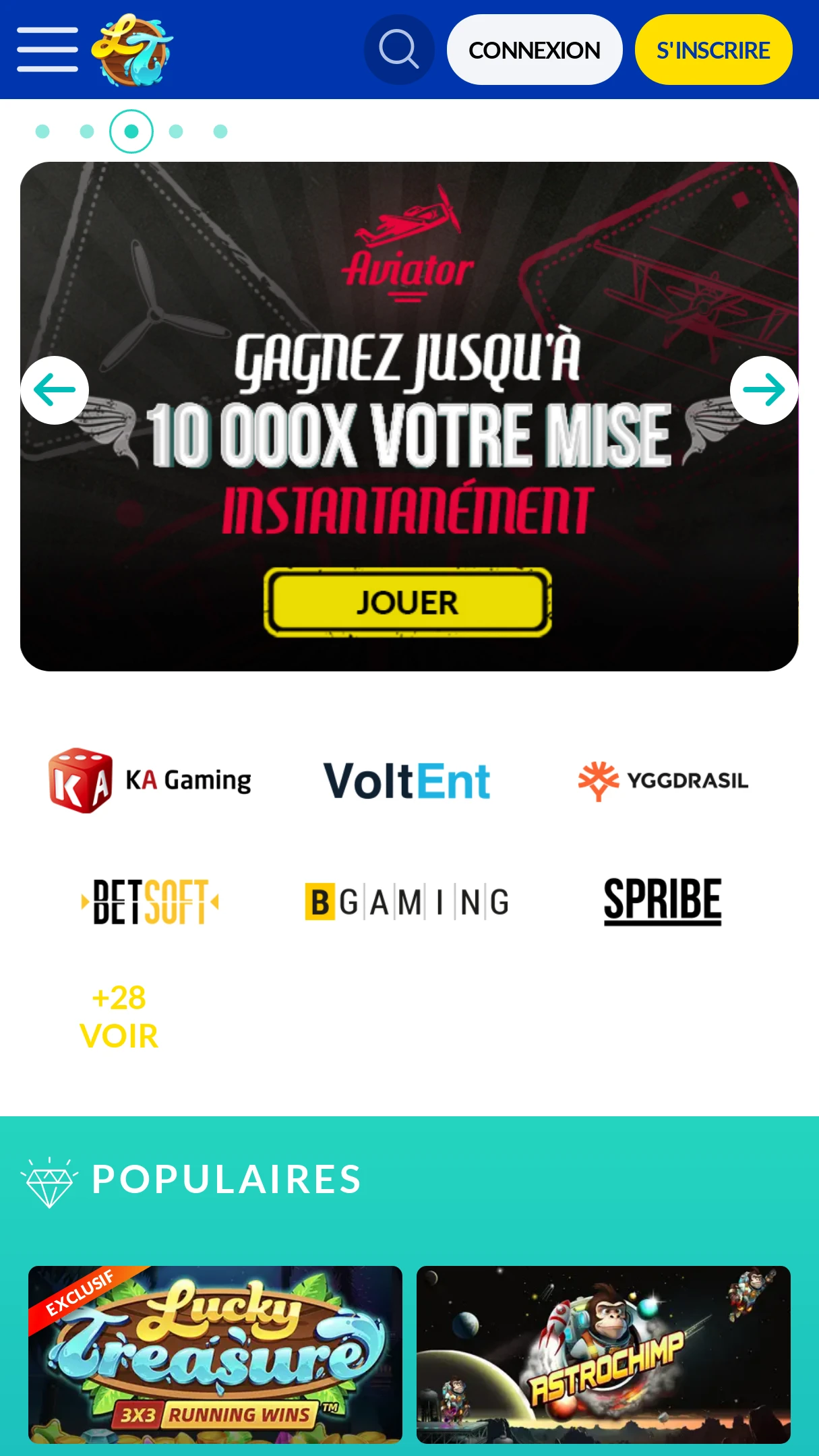Open VoltEnt provider games
The width and height of the screenshot is (819, 1456).
coord(407,781)
